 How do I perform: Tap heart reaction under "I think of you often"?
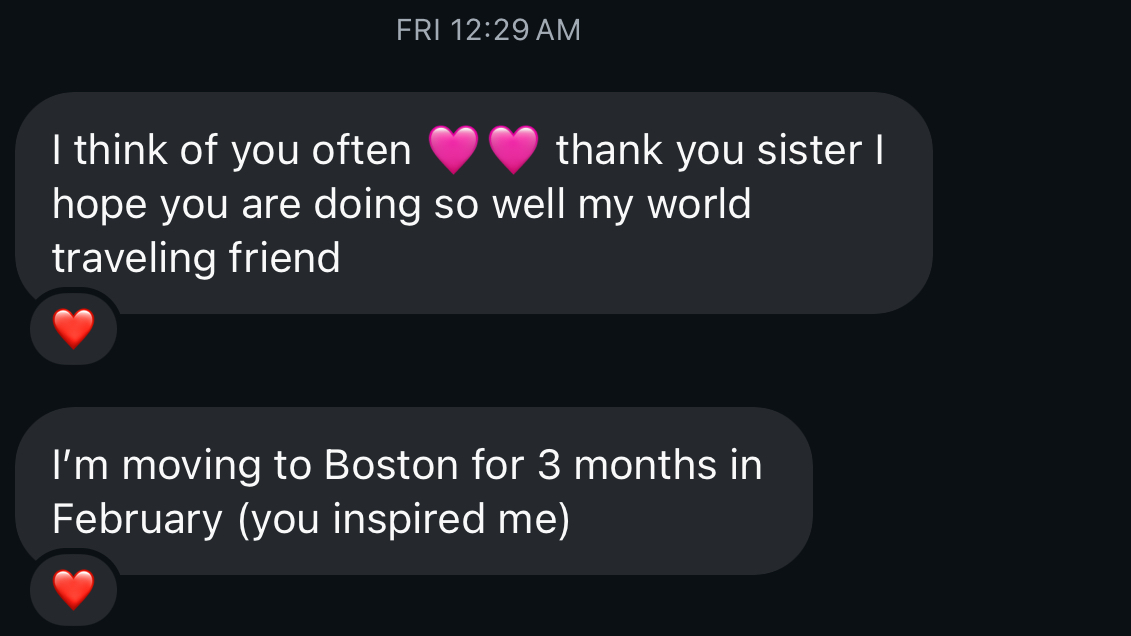[73, 328]
